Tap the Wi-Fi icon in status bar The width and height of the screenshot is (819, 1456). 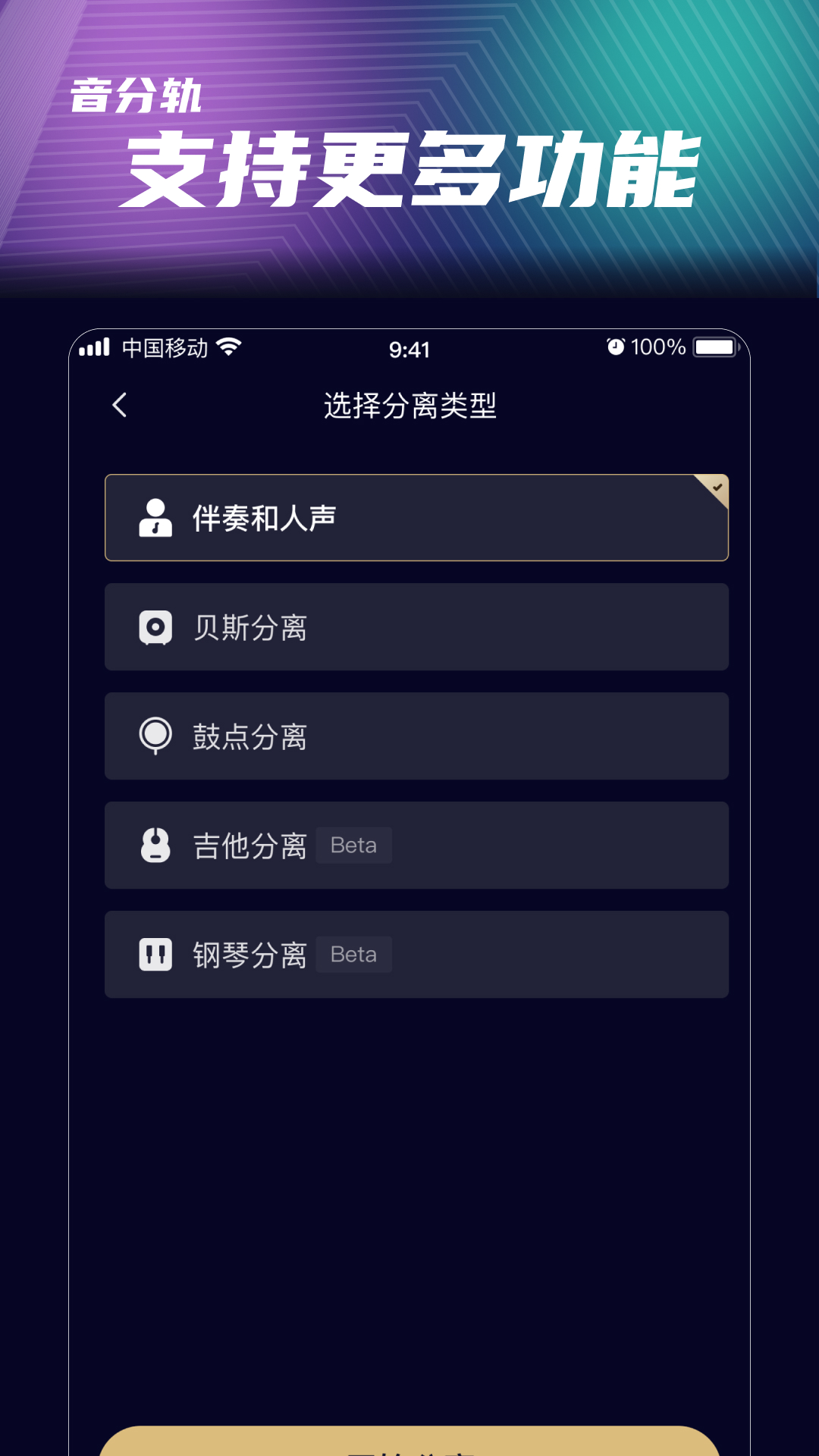(x=227, y=347)
